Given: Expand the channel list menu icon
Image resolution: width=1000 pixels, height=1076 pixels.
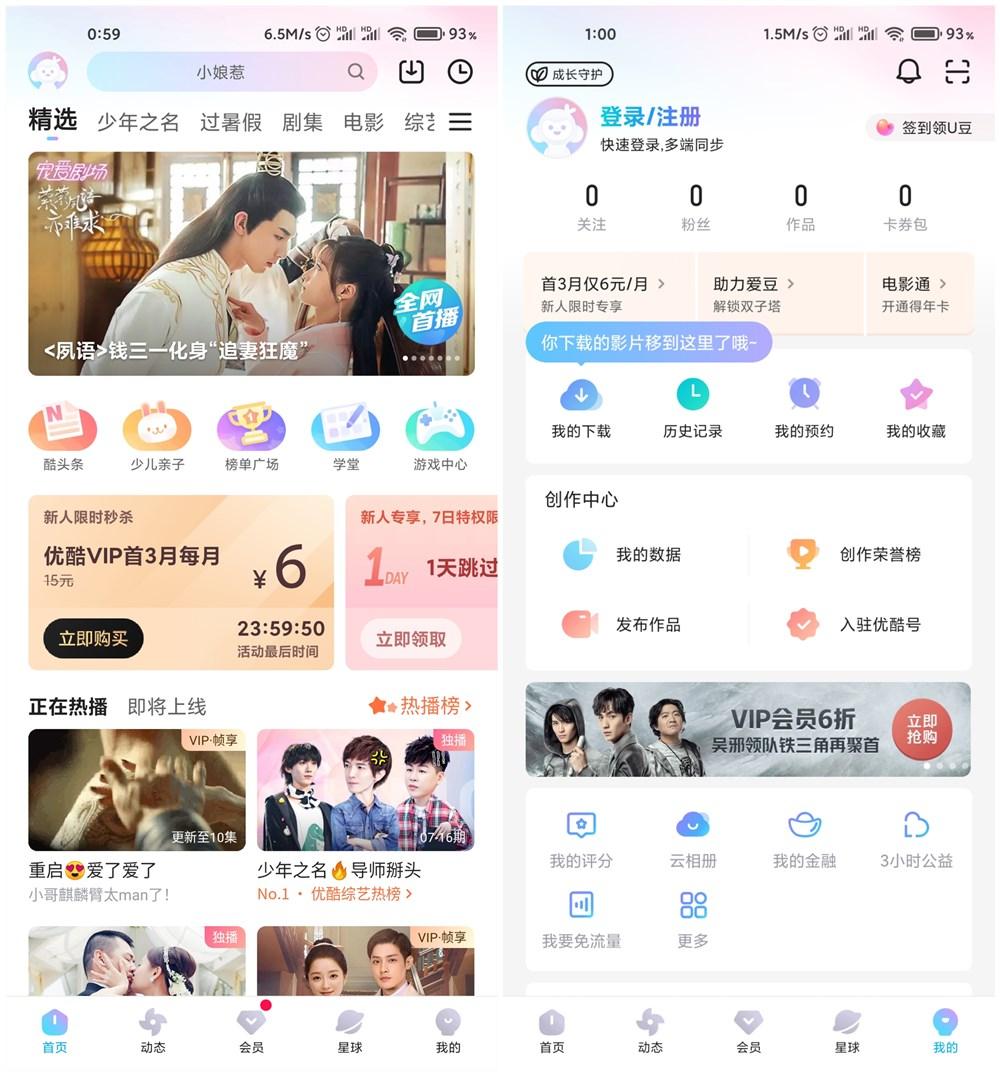Looking at the screenshot, I should point(460,122).
